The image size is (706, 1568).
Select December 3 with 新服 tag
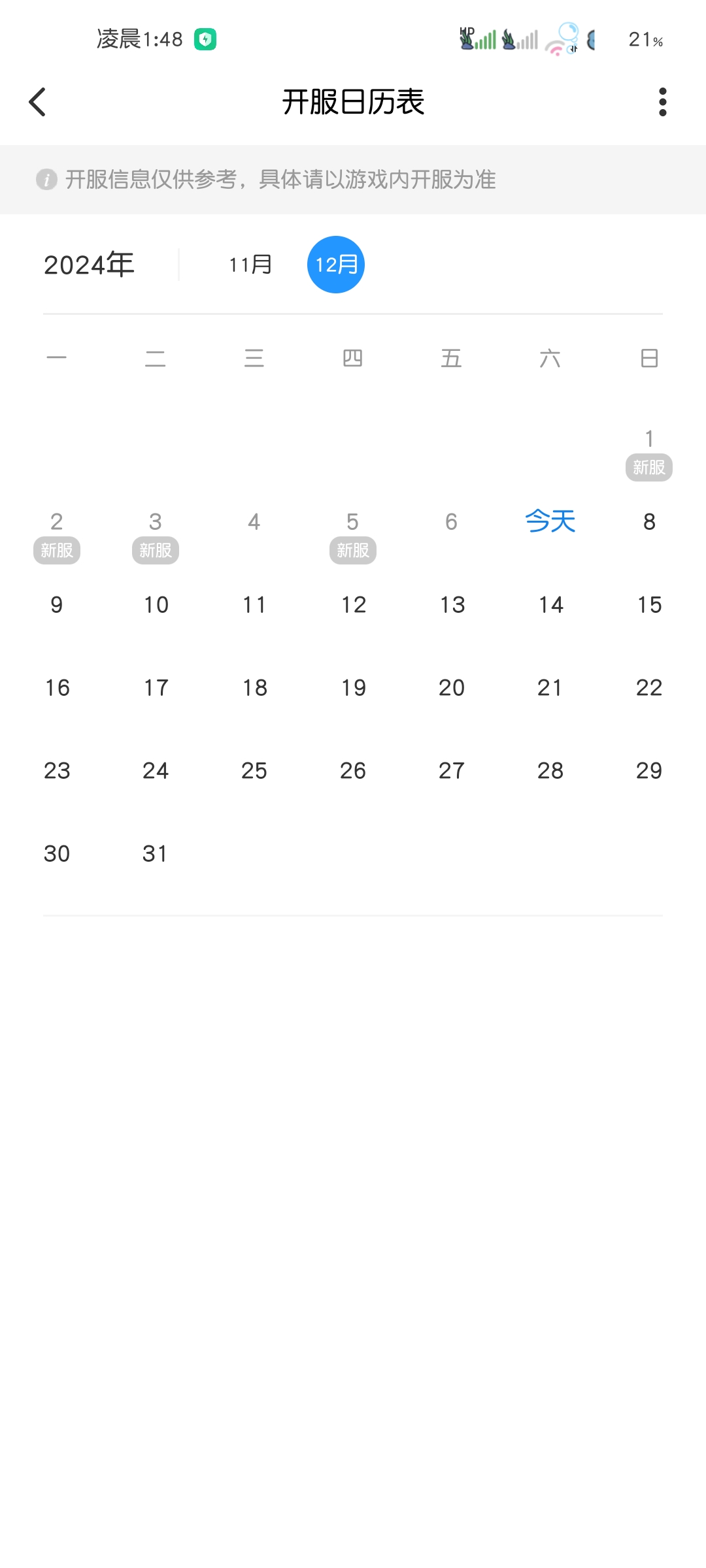tap(156, 535)
